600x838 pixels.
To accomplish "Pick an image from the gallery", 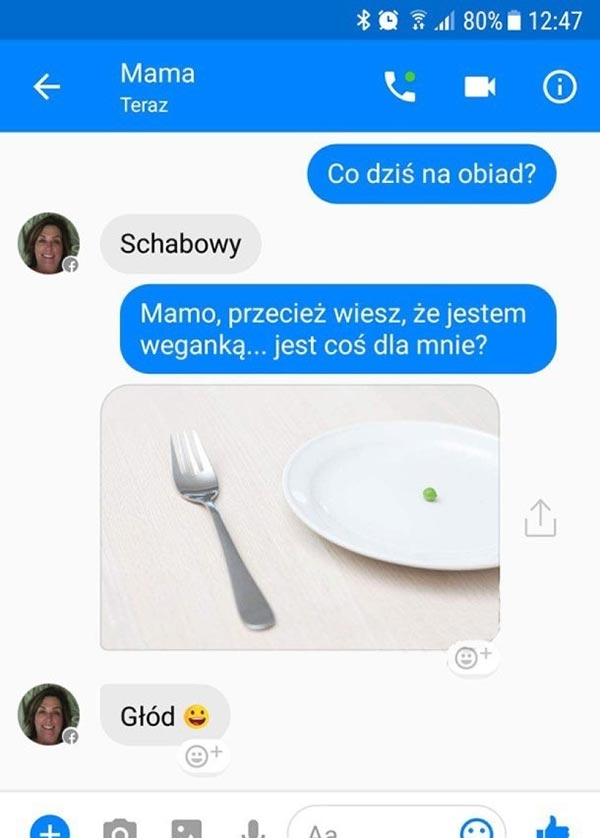I will (x=186, y=829).
